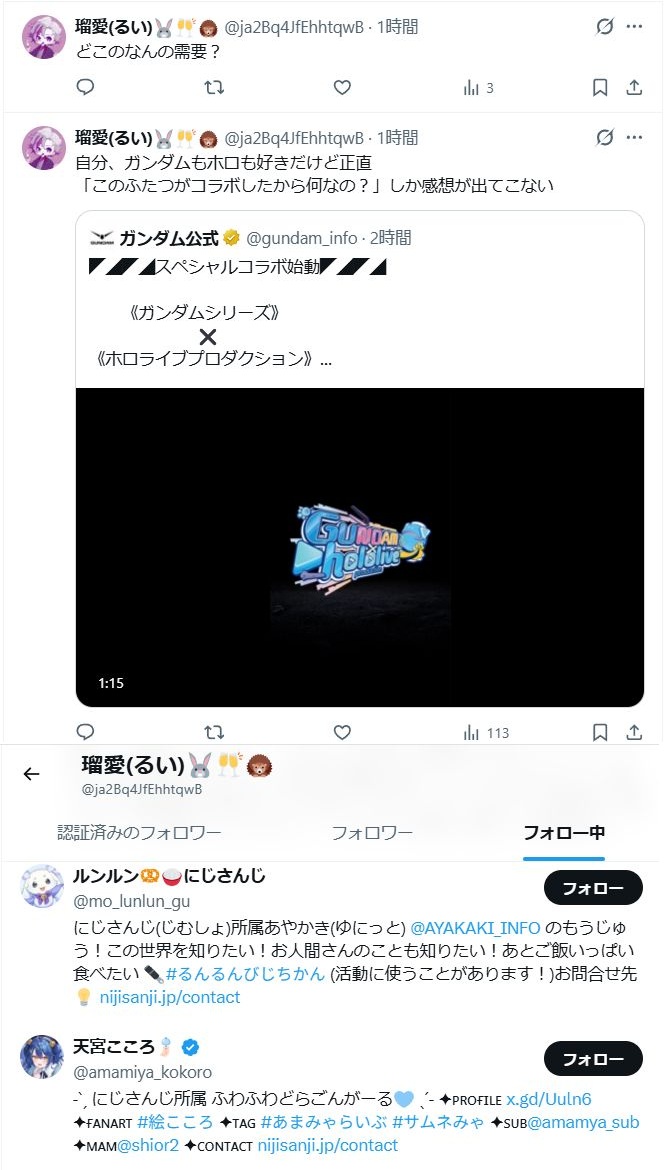This screenshot has height=1170, width=664.
Task: Play the GUNDAM hololive collaboration video
Action: (x=359, y=547)
